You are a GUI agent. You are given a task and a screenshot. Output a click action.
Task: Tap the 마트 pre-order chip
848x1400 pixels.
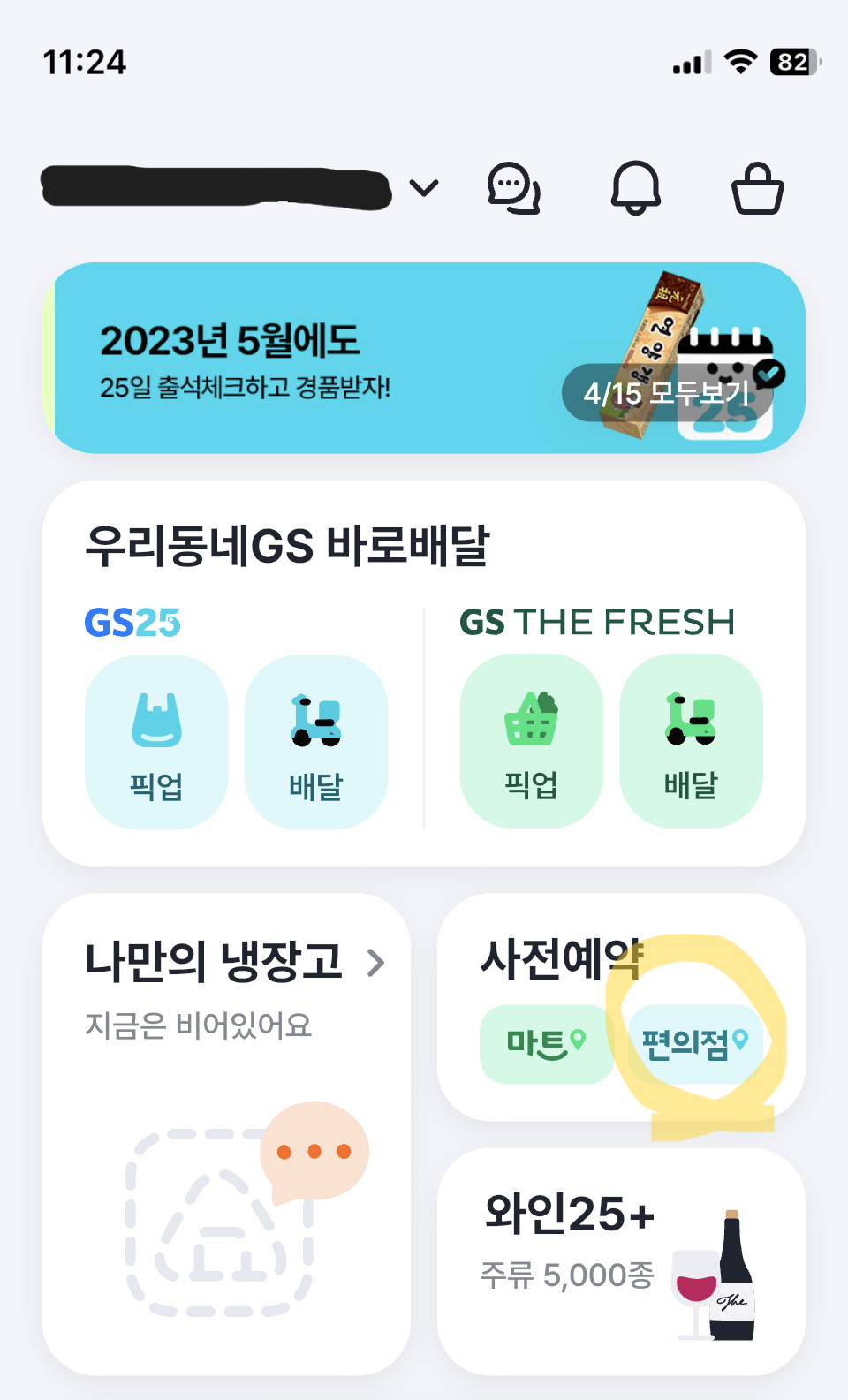pos(547,1044)
